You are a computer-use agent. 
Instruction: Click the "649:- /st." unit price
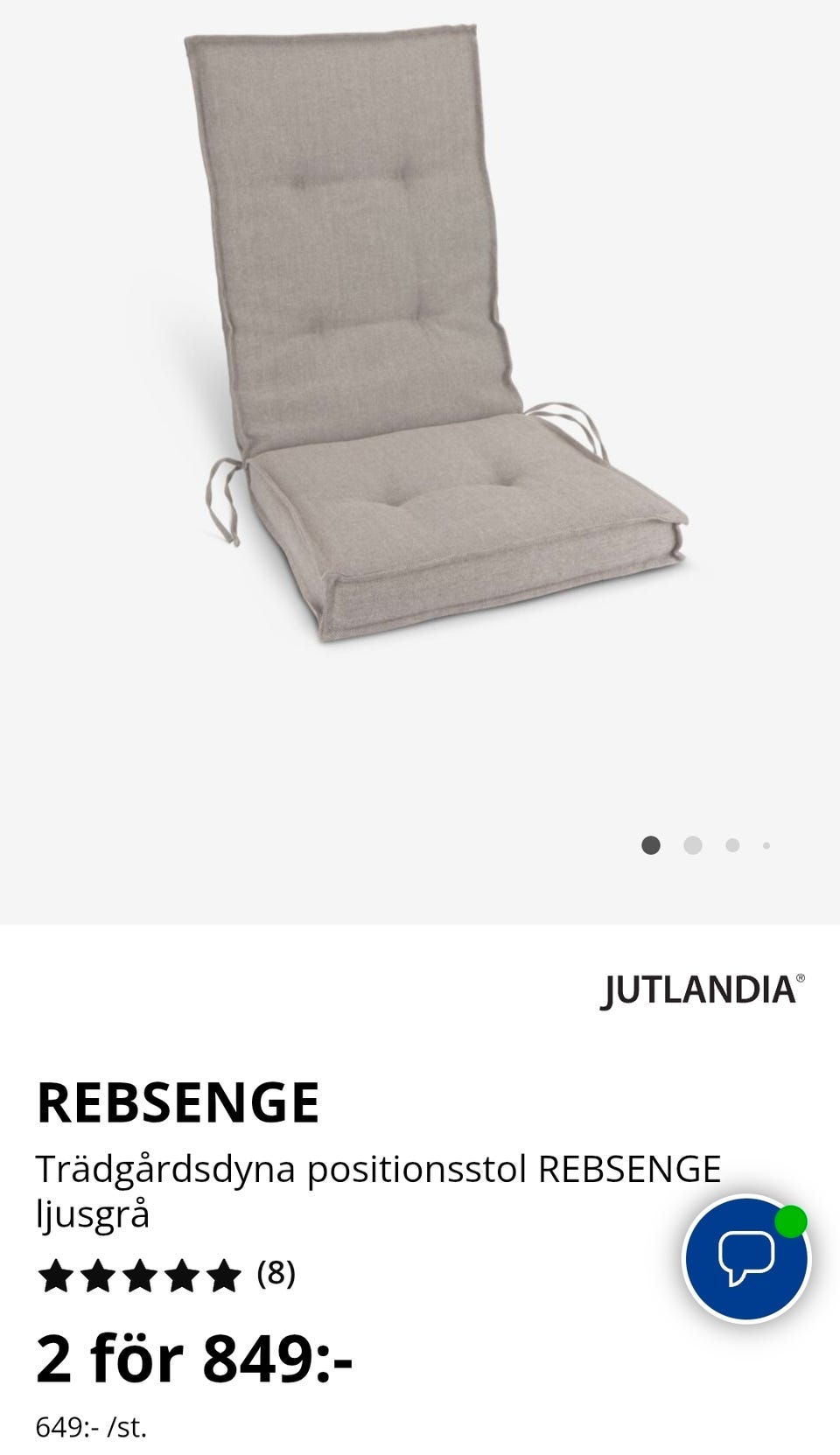click(92, 1424)
